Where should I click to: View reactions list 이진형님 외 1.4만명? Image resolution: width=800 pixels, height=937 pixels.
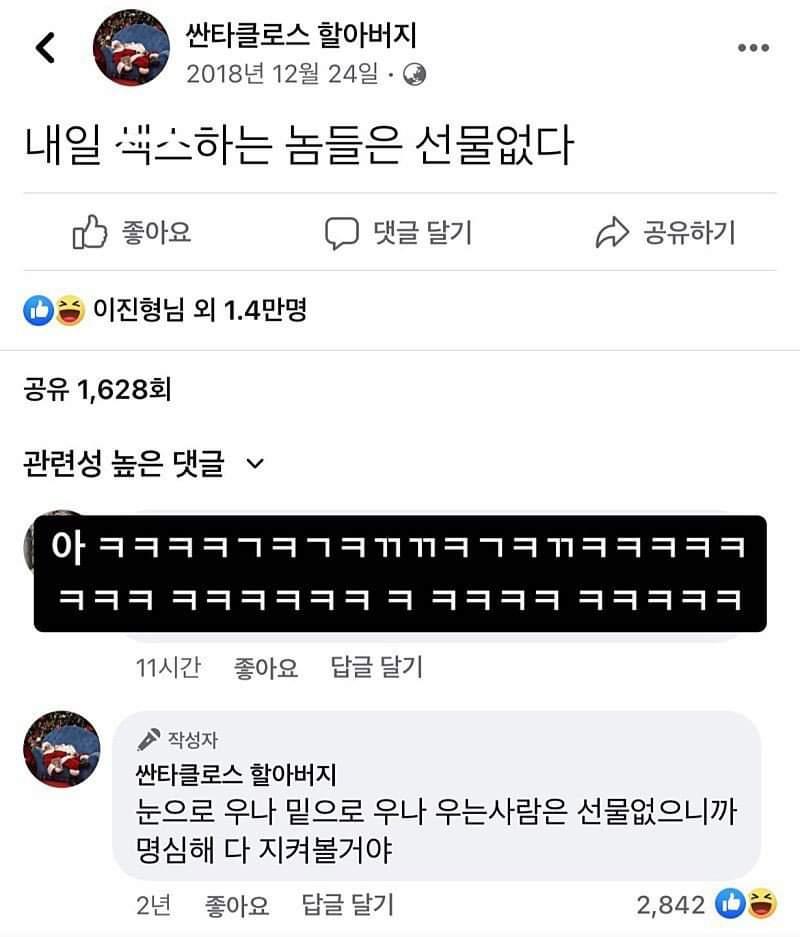165,310
